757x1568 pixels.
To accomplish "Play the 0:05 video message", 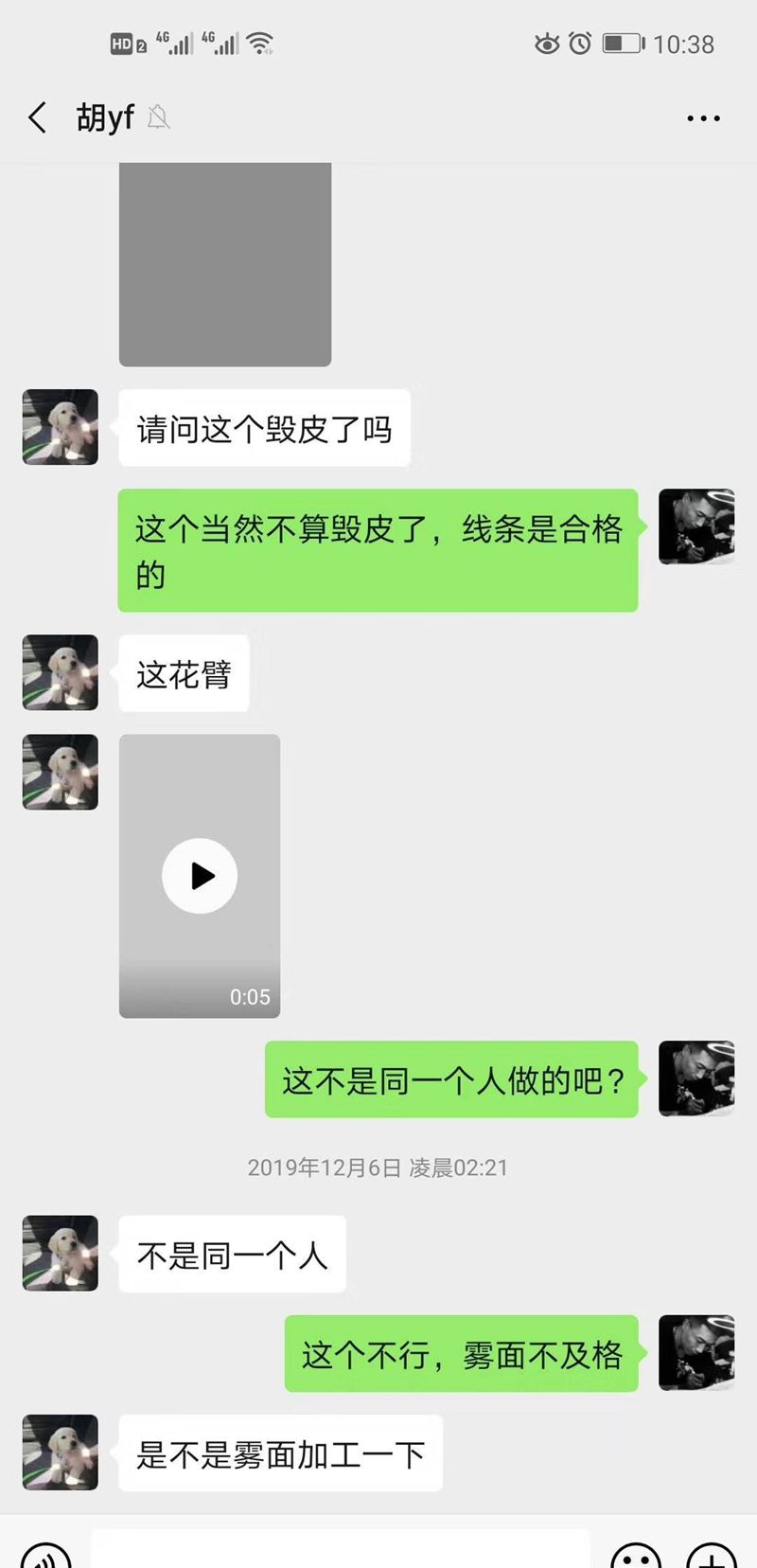I will click(x=200, y=876).
